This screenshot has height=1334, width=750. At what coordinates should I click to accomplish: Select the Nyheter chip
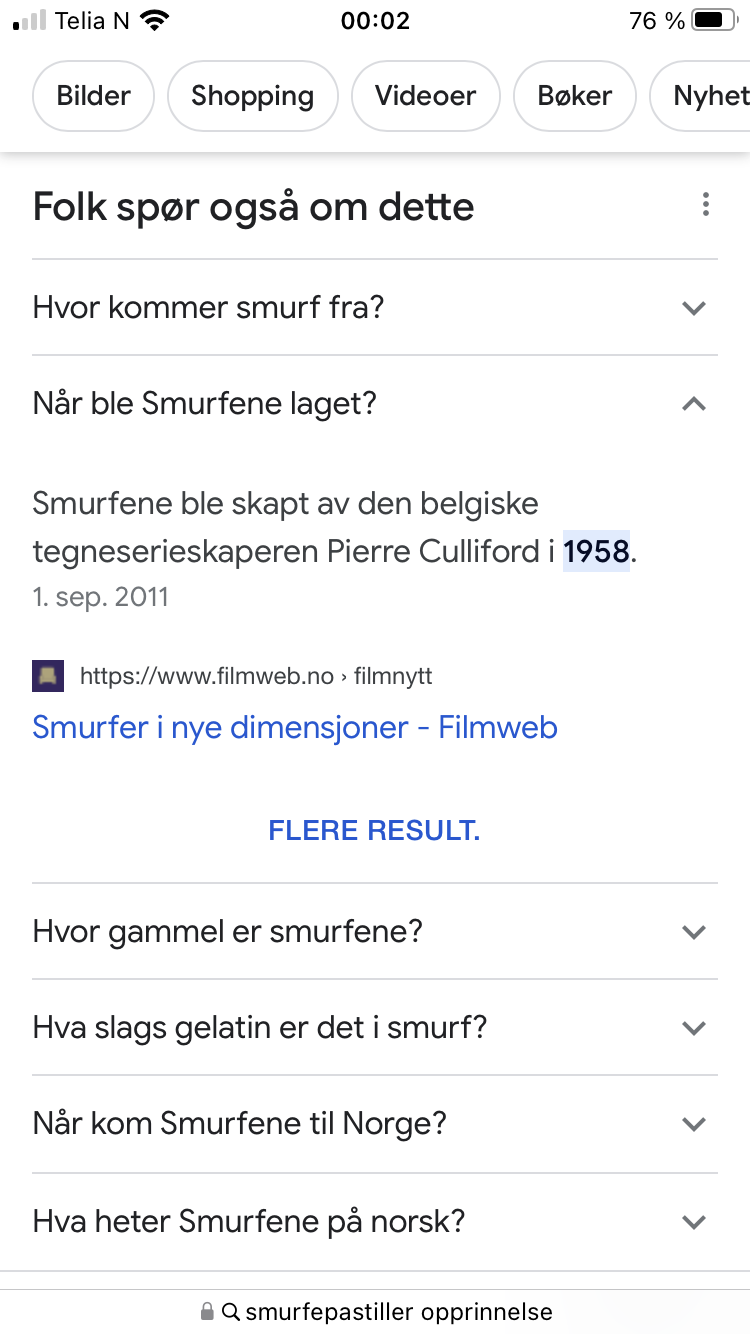point(702,96)
